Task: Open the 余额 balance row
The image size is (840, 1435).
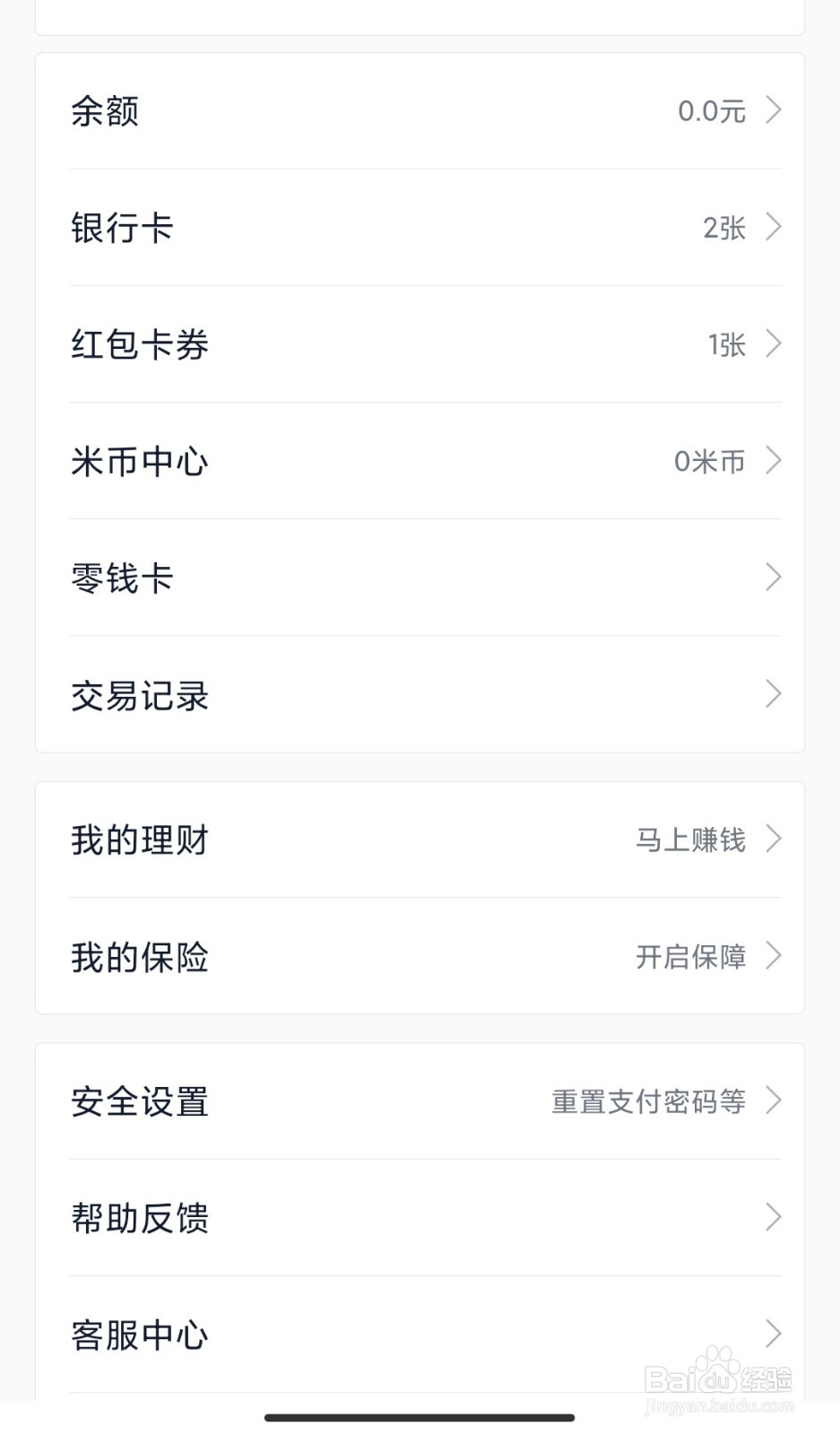Action: [x=420, y=111]
